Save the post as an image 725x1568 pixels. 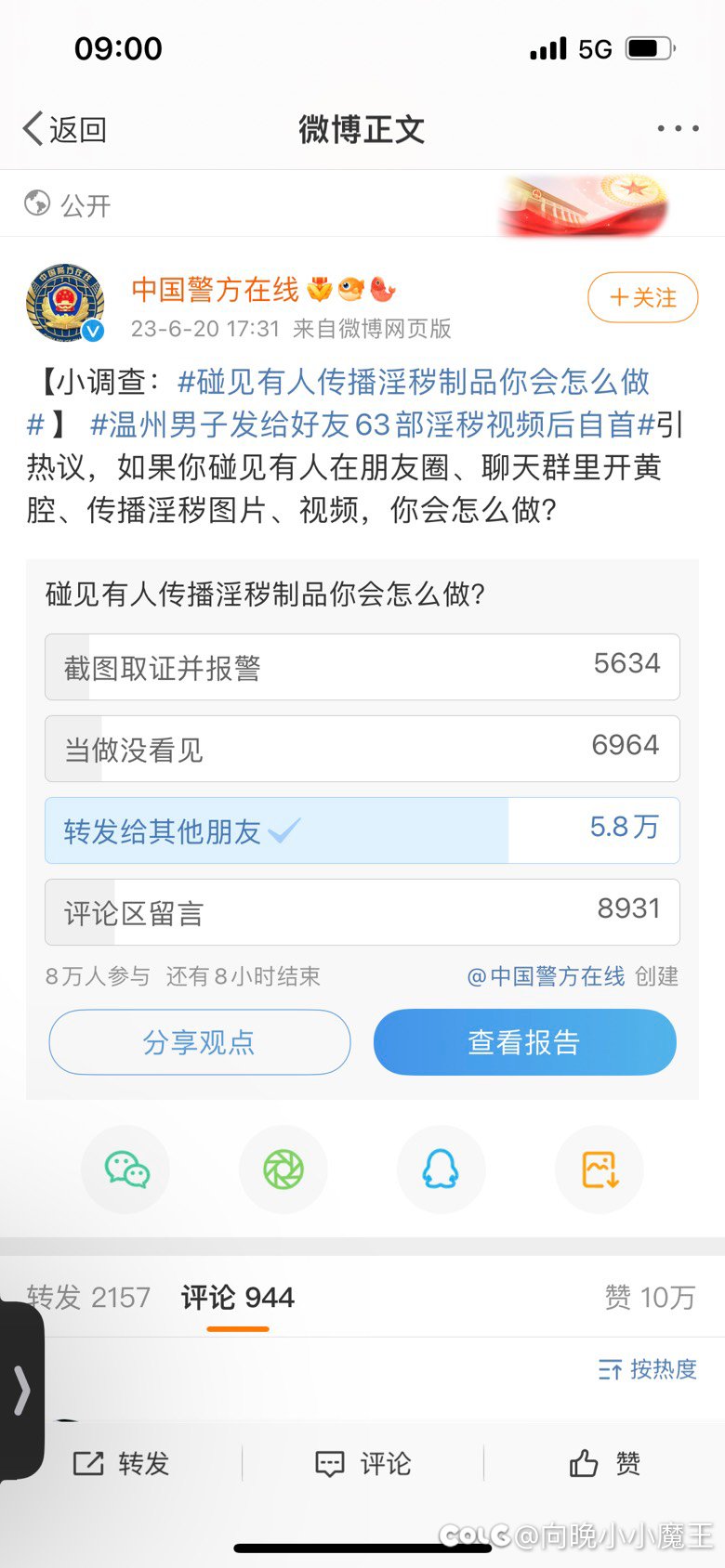click(x=600, y=1169)
